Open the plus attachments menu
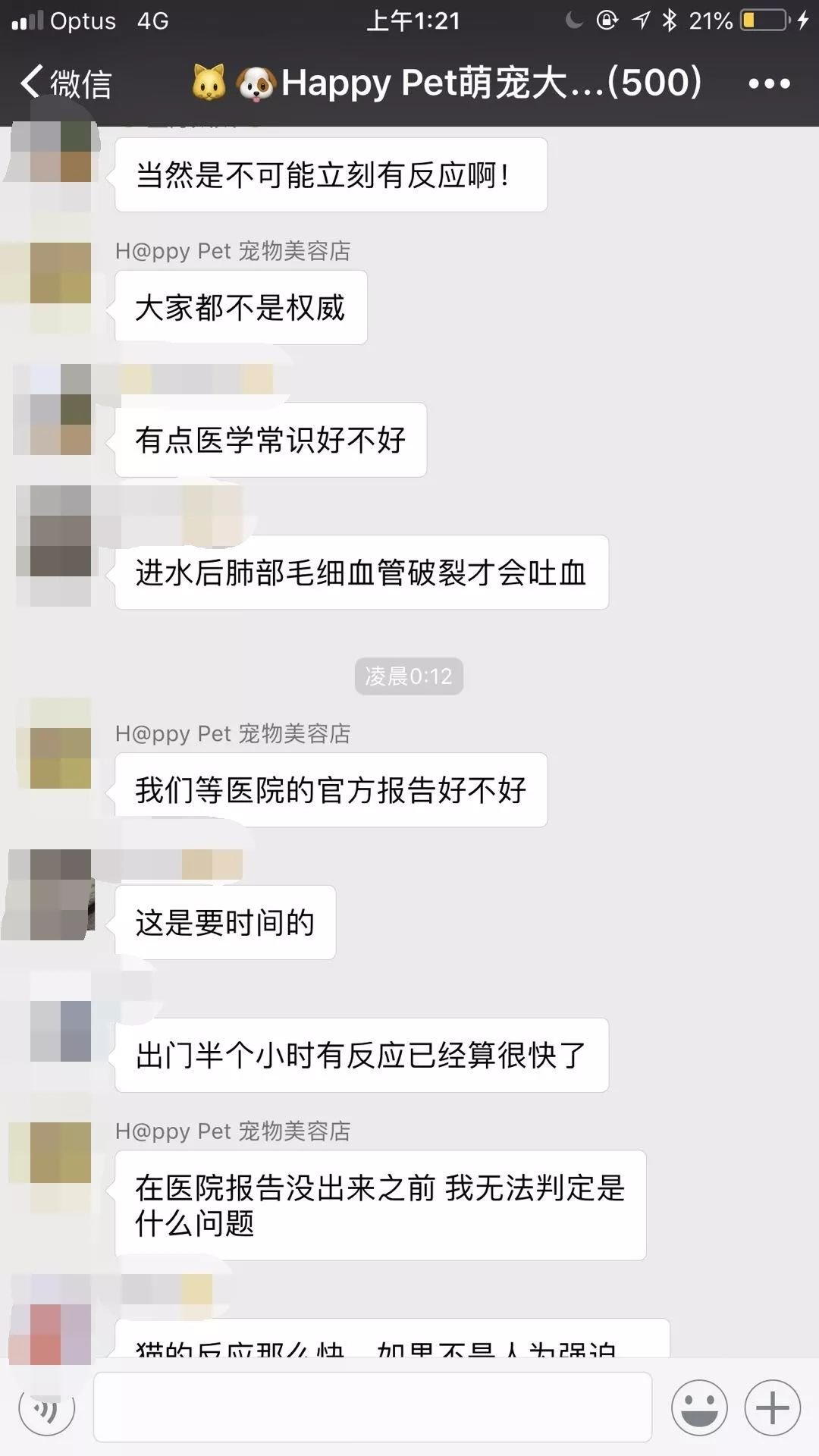Viewport: 819px width, 1456px height. [772, 1407]
